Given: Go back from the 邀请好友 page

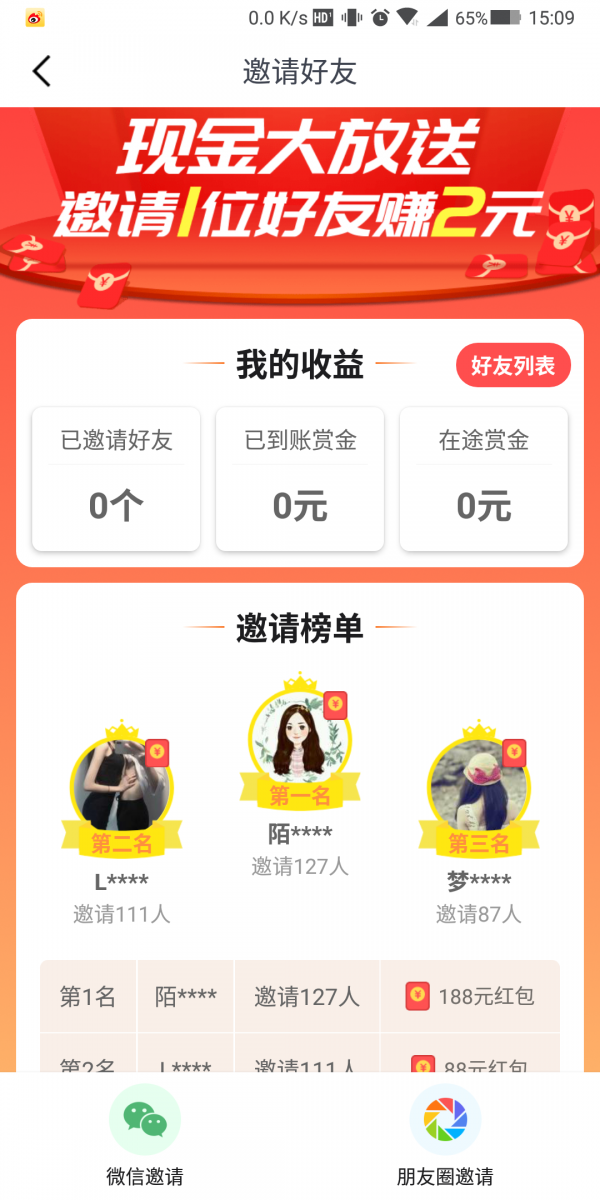Looking at the screenshot, I should tap(41, 72).
